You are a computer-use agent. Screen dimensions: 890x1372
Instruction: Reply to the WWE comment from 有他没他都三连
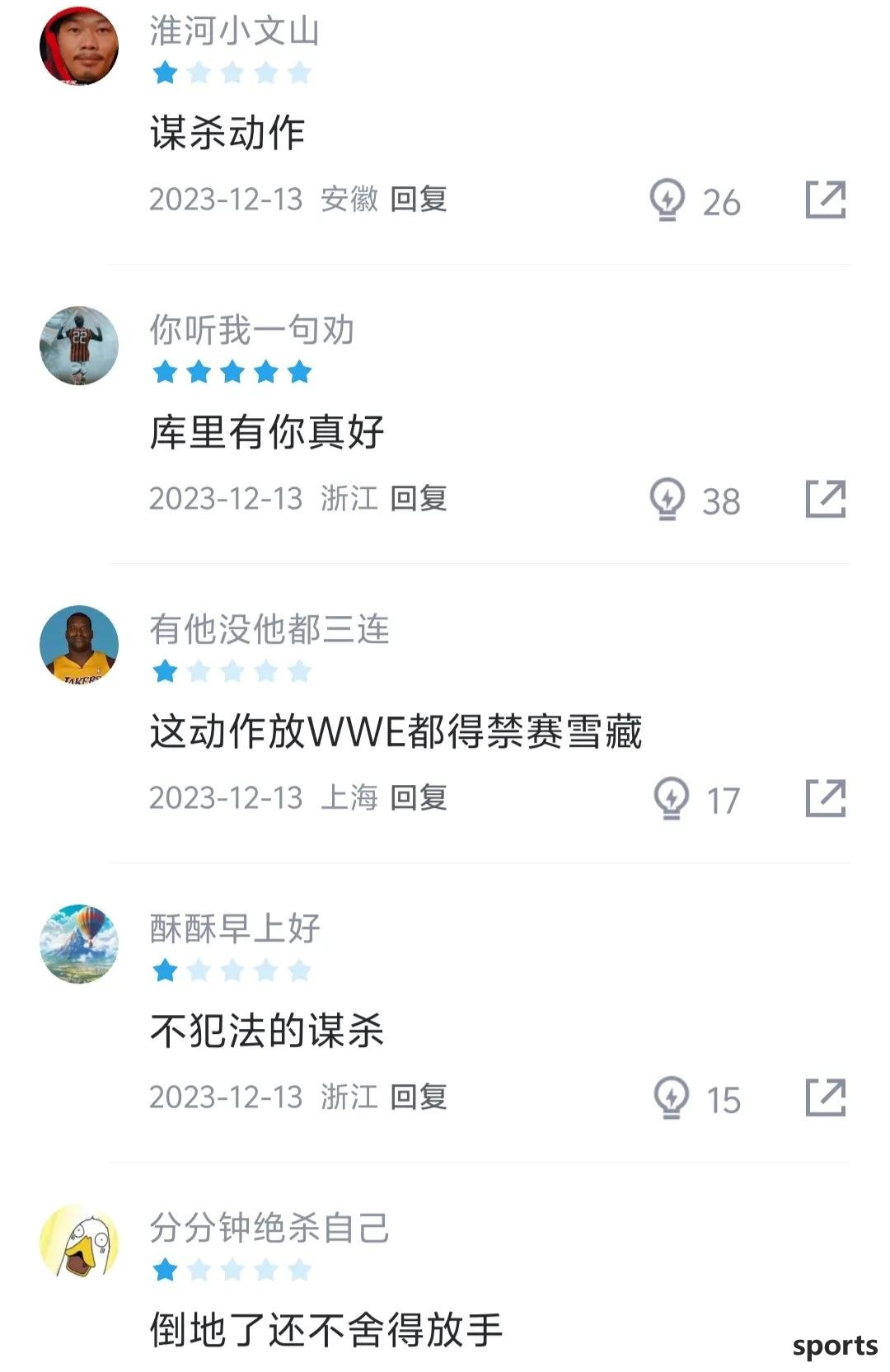(418, 798)
